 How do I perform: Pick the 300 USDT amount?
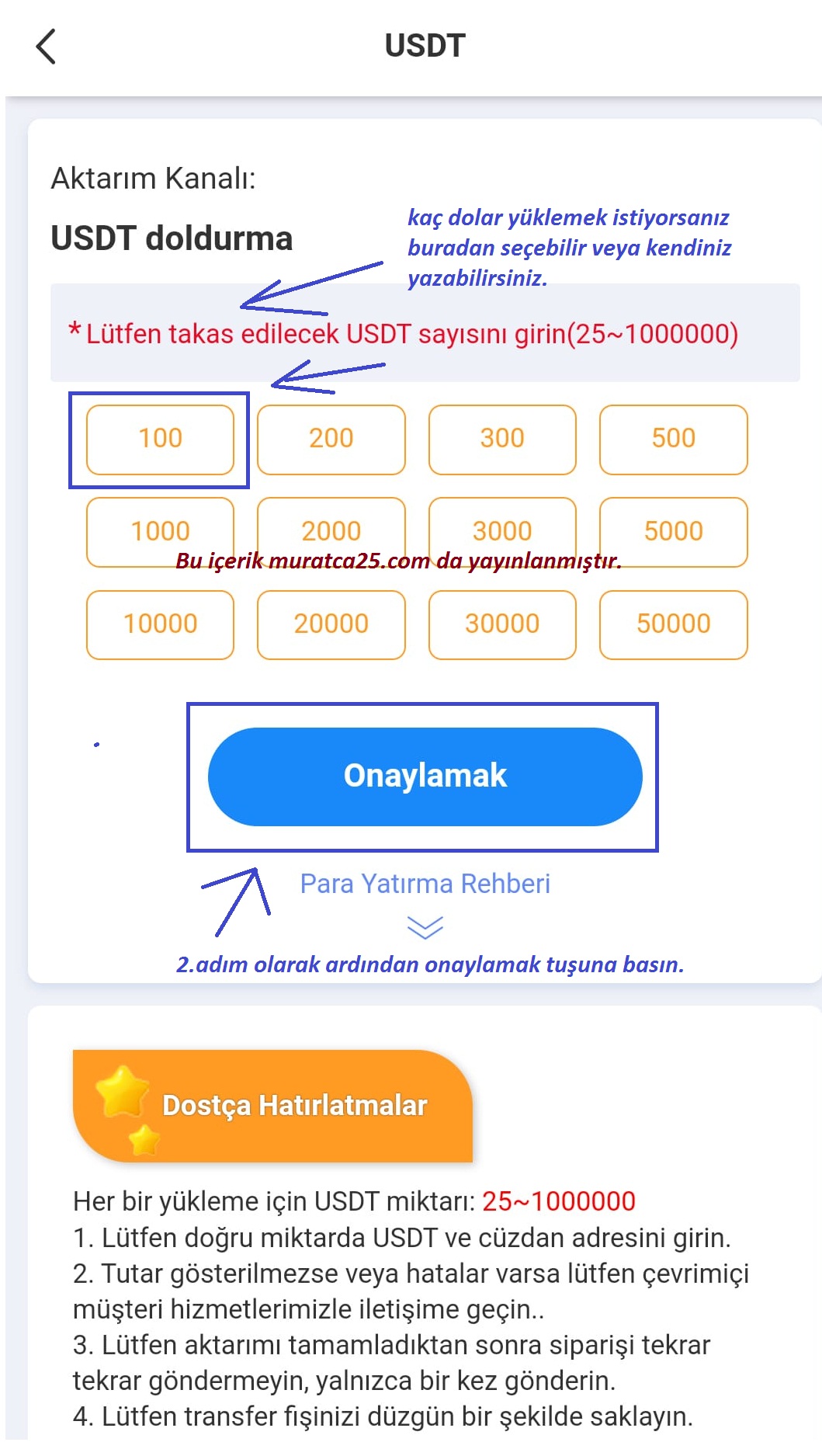[x=502, y=439]
